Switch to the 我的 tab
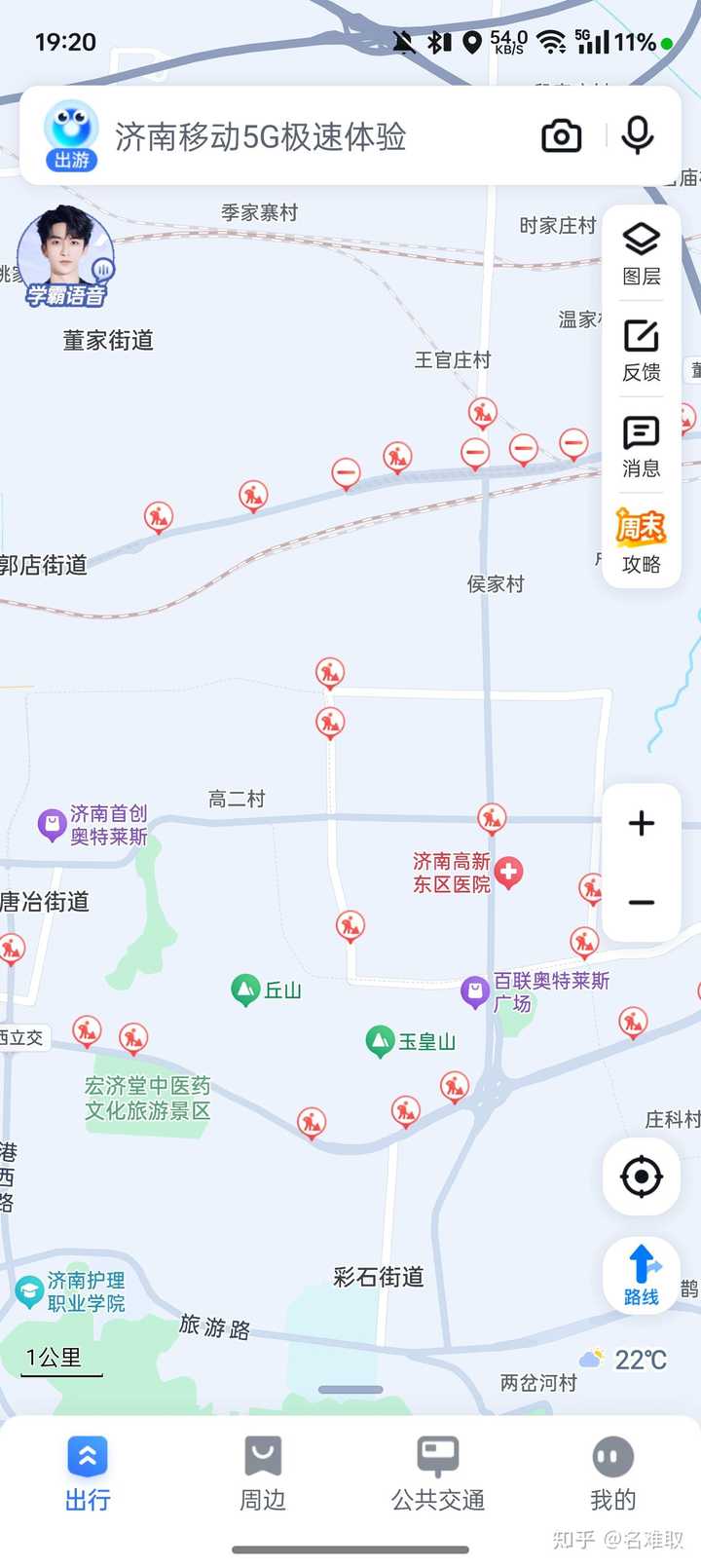 (x=613, y=1475)
